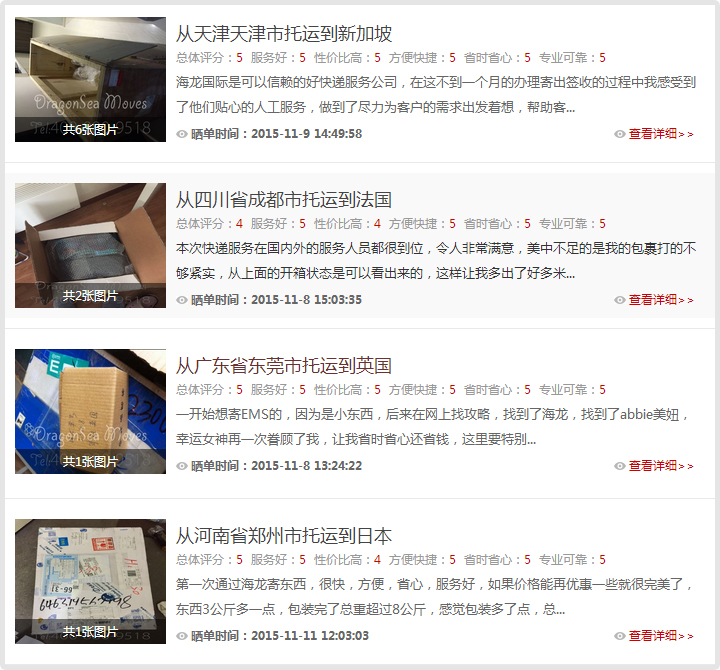Tap 查看详细 for the Chengdu to France review
The width and height of the screenshot is (720, 670).
[654, 300]
